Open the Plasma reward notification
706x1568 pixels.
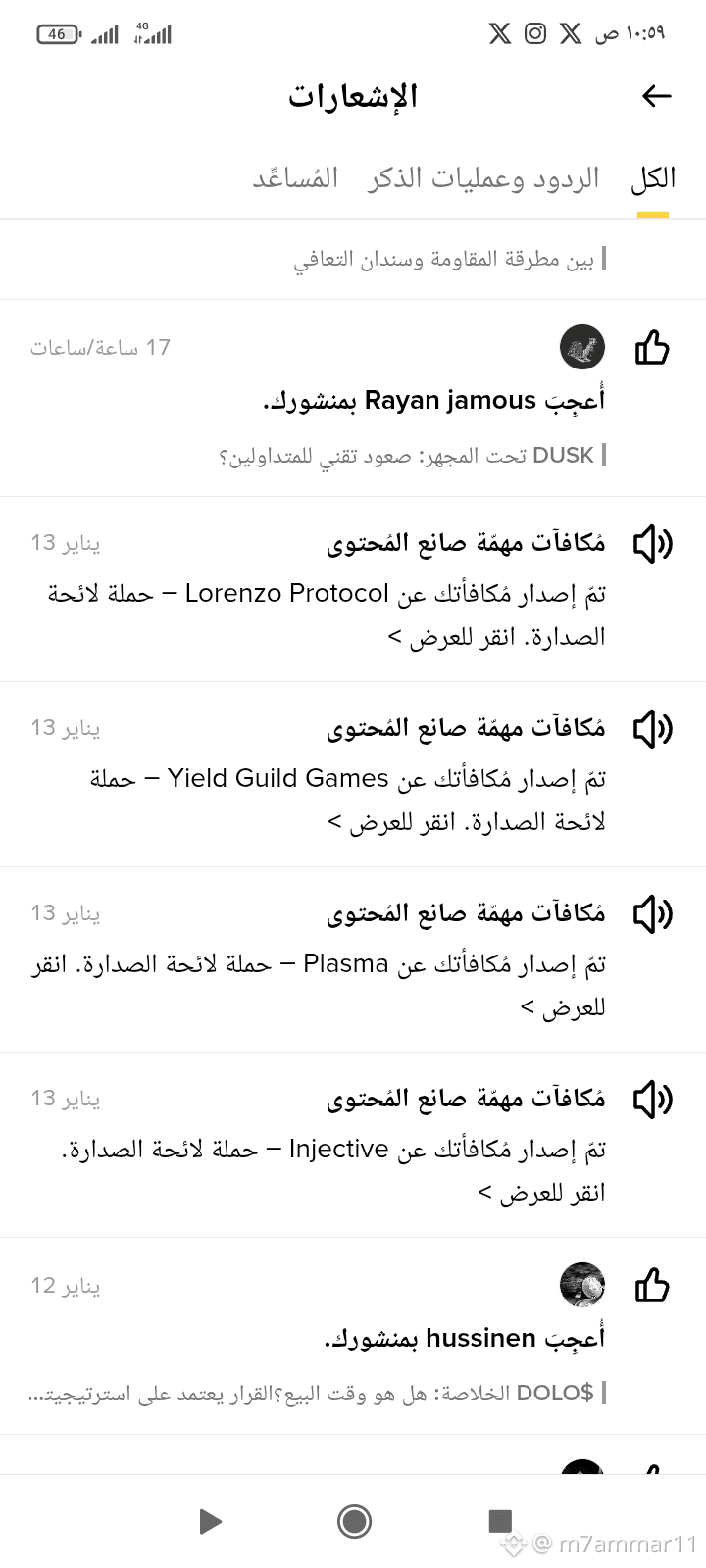[353, 962]
